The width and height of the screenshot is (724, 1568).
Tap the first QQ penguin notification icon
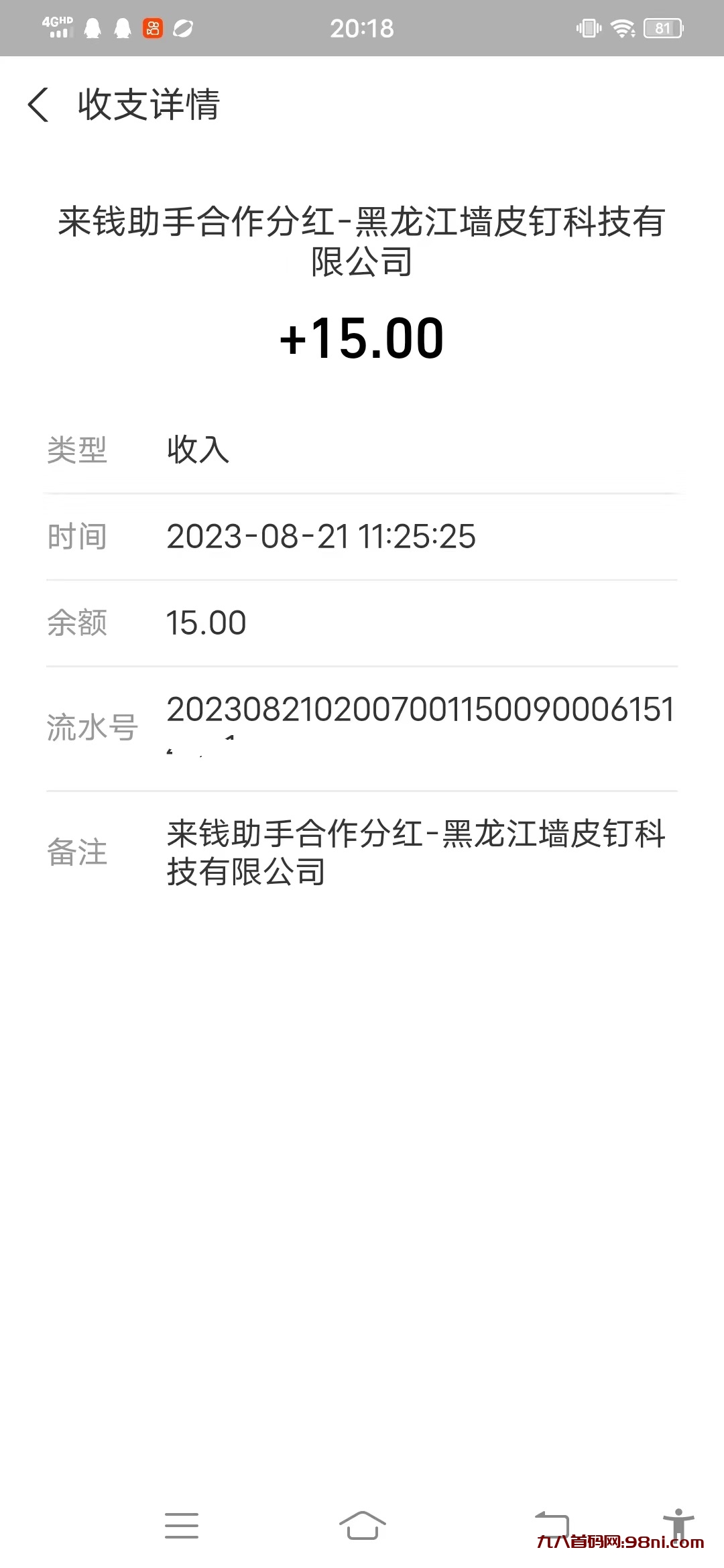[x=94, y=28]
